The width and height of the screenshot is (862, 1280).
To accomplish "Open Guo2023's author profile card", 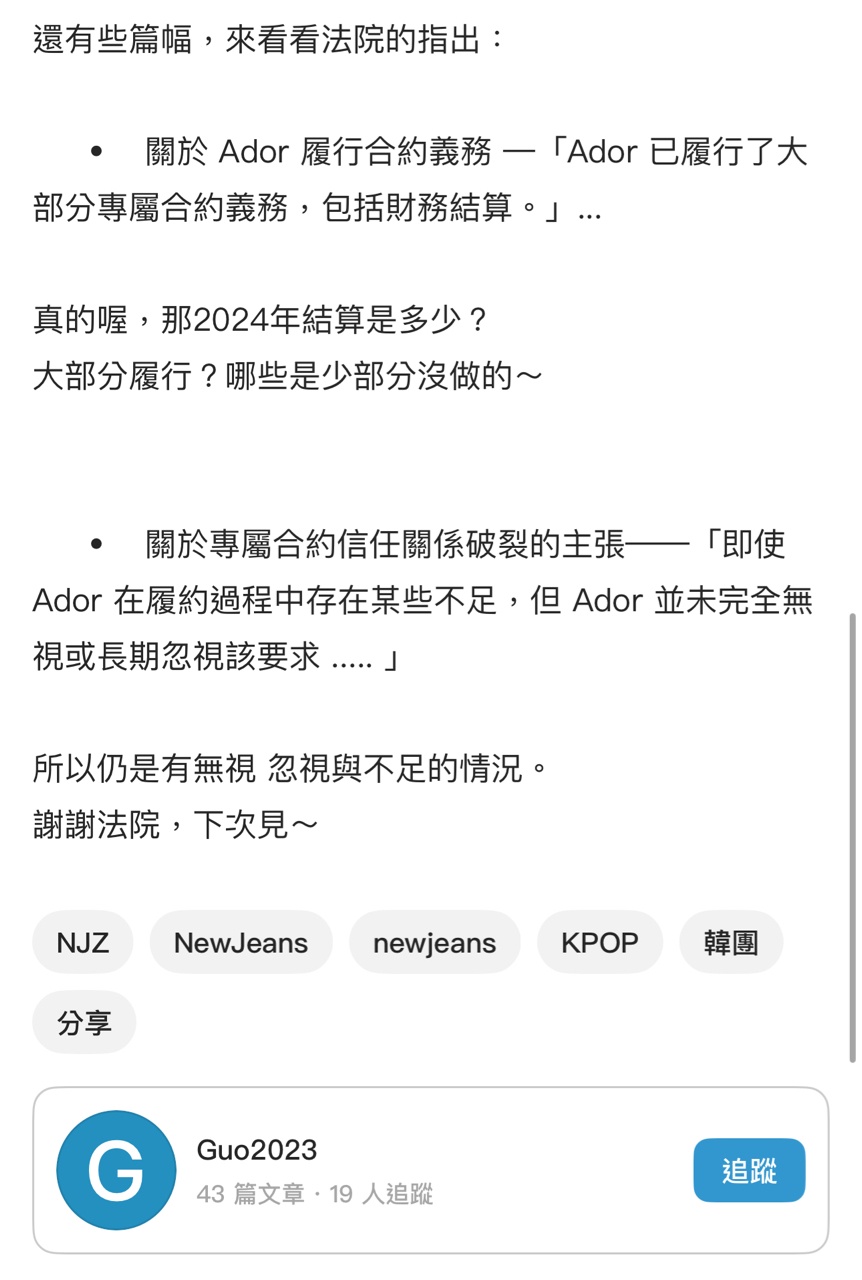I will click(x=257, y=1150).
